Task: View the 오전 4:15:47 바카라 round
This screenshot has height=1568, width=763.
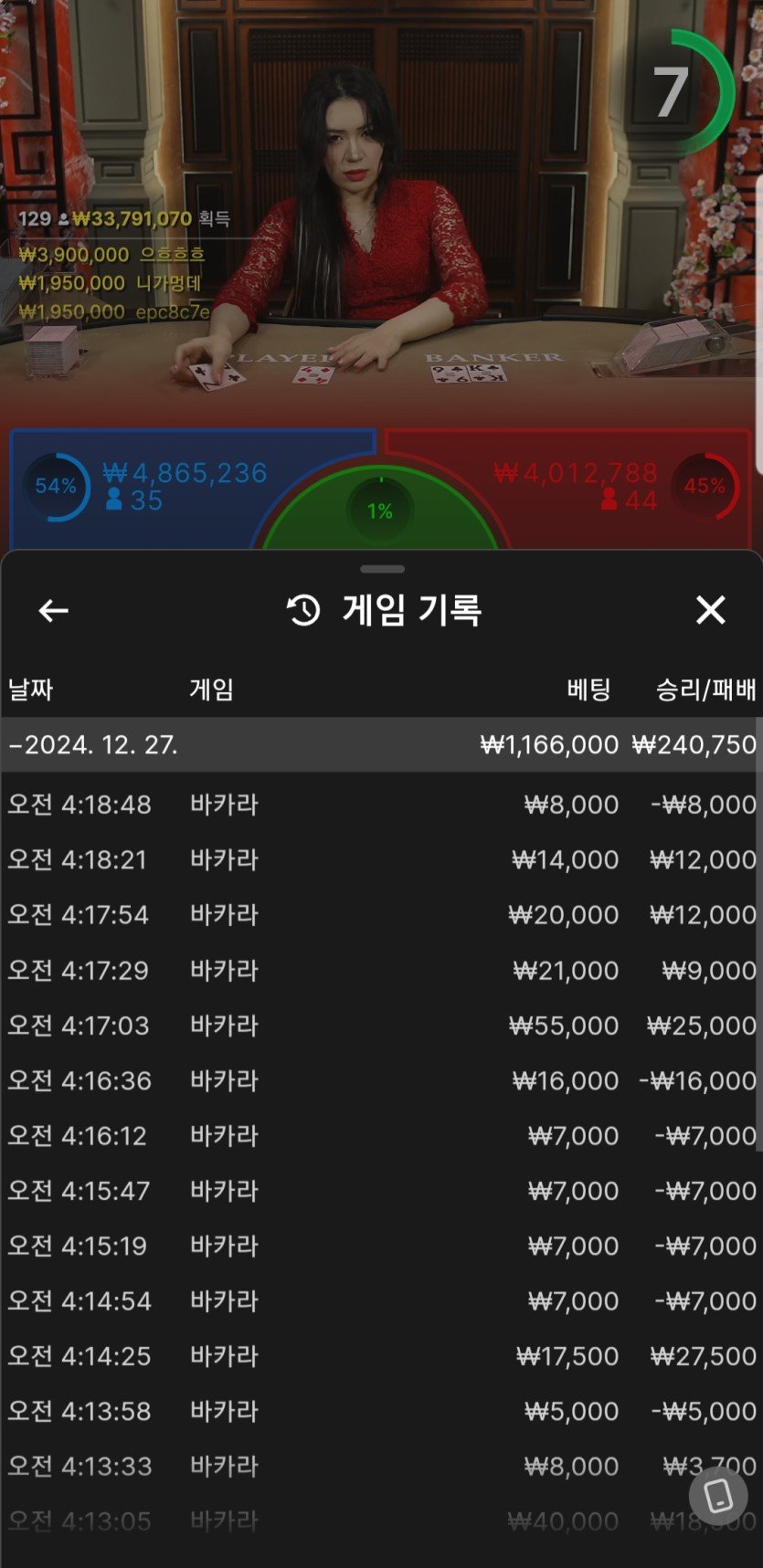Action: (381, 1191)
